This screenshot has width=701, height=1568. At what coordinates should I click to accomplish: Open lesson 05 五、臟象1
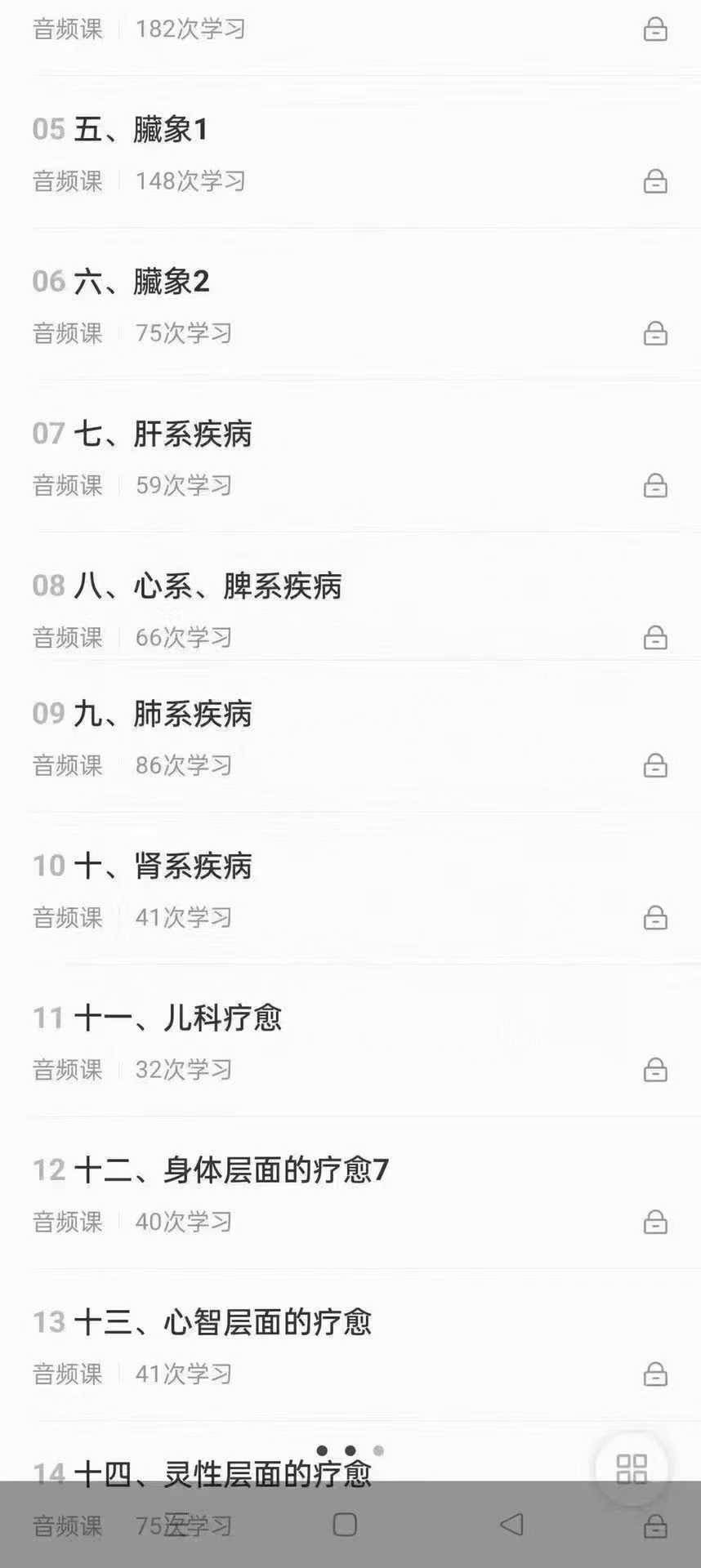(141, 130)
